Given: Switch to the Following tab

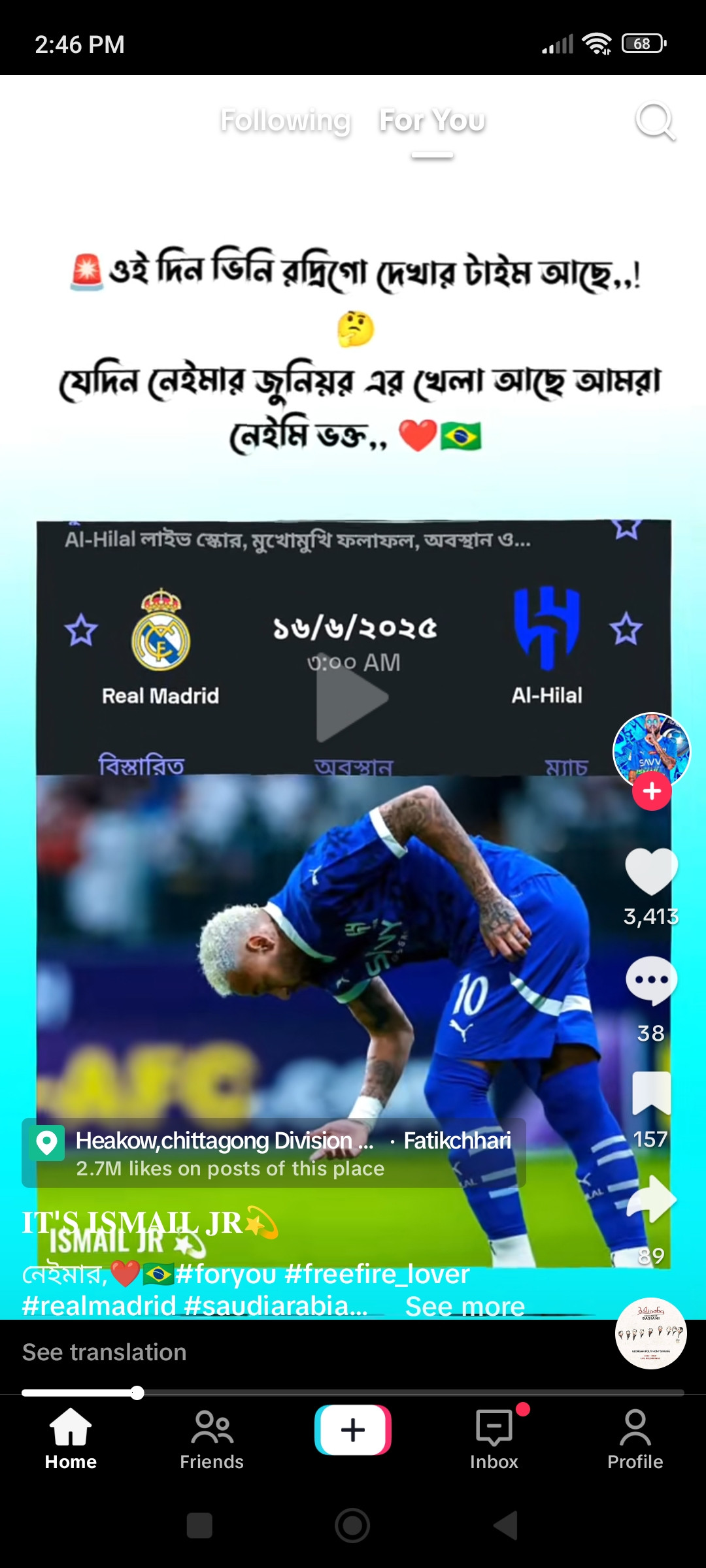Looking at the screenshot, I should (286, 121).
